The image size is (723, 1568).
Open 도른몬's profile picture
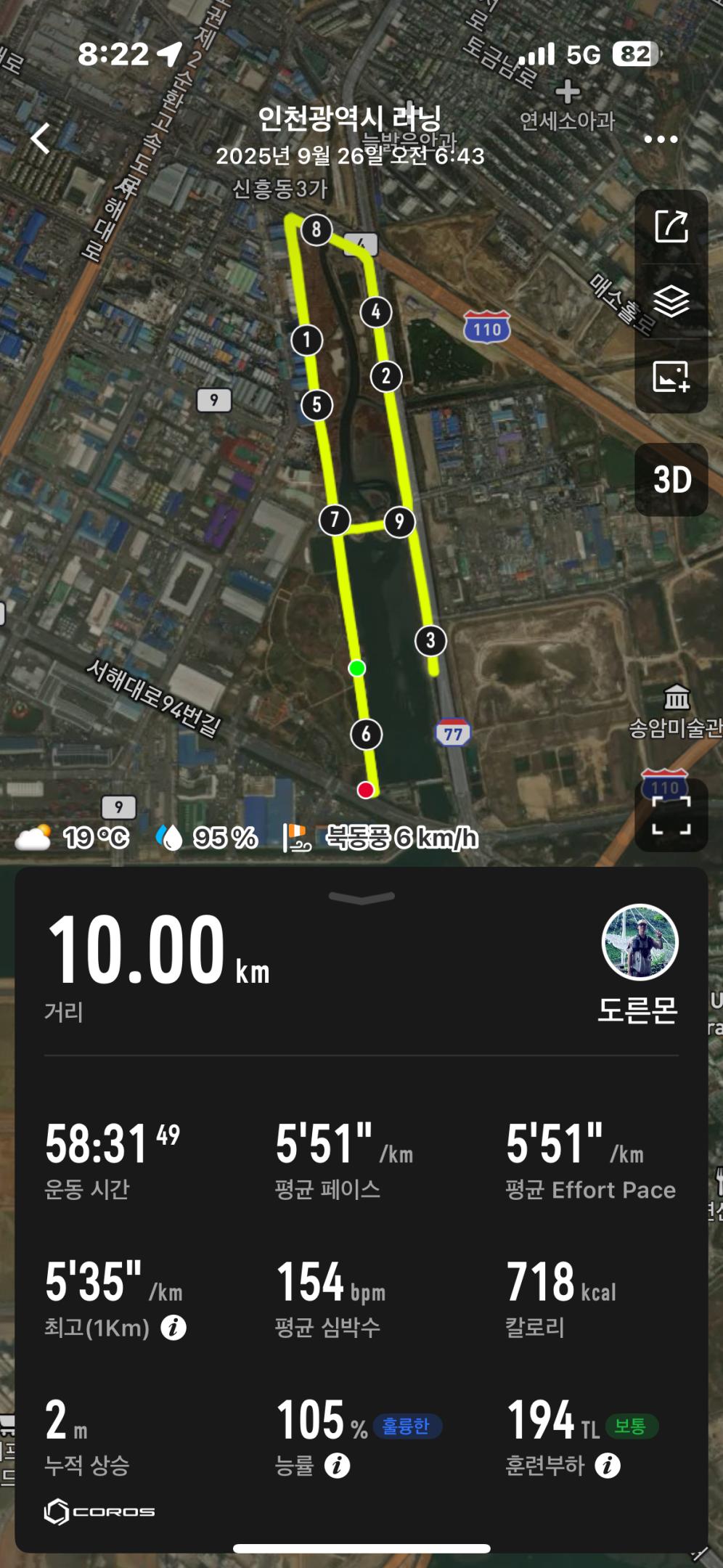point(640,942)
